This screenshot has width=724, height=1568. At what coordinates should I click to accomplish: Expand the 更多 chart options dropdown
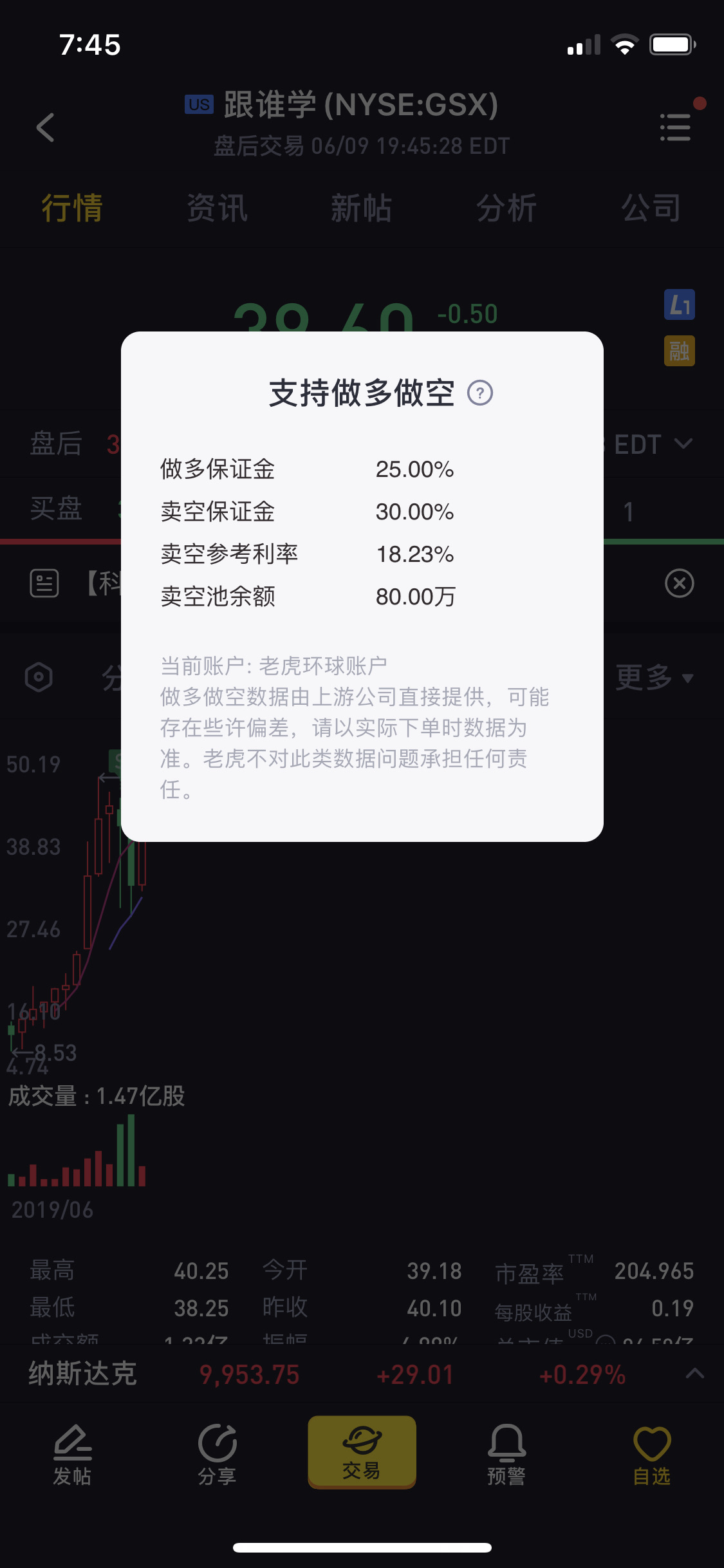click(654, 677)
